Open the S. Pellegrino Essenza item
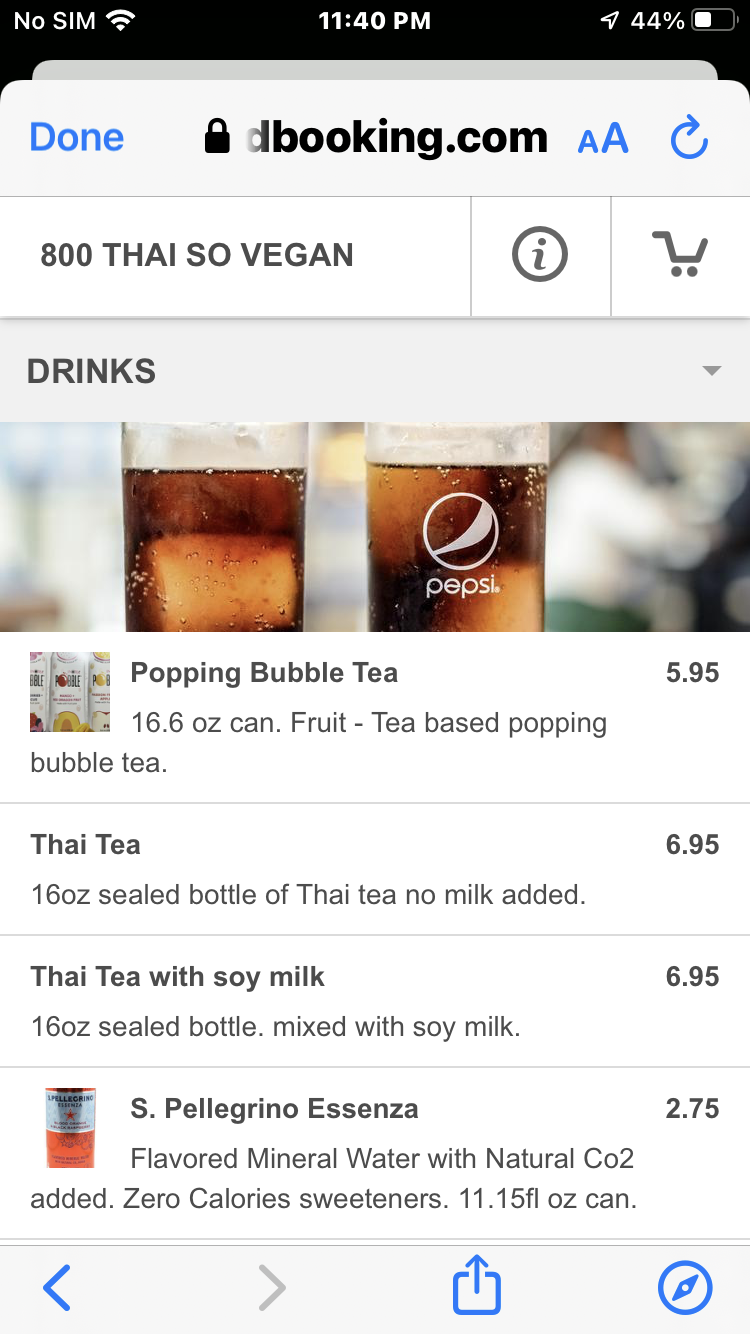Screen dimensions: 750x1334 tap(274, 1109)
